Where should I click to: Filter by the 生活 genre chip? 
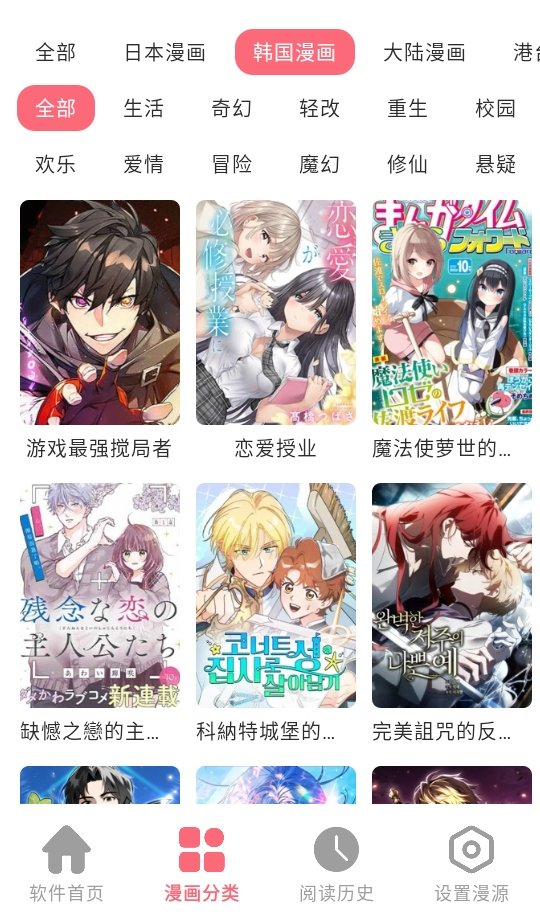click(x=143, y=108)
